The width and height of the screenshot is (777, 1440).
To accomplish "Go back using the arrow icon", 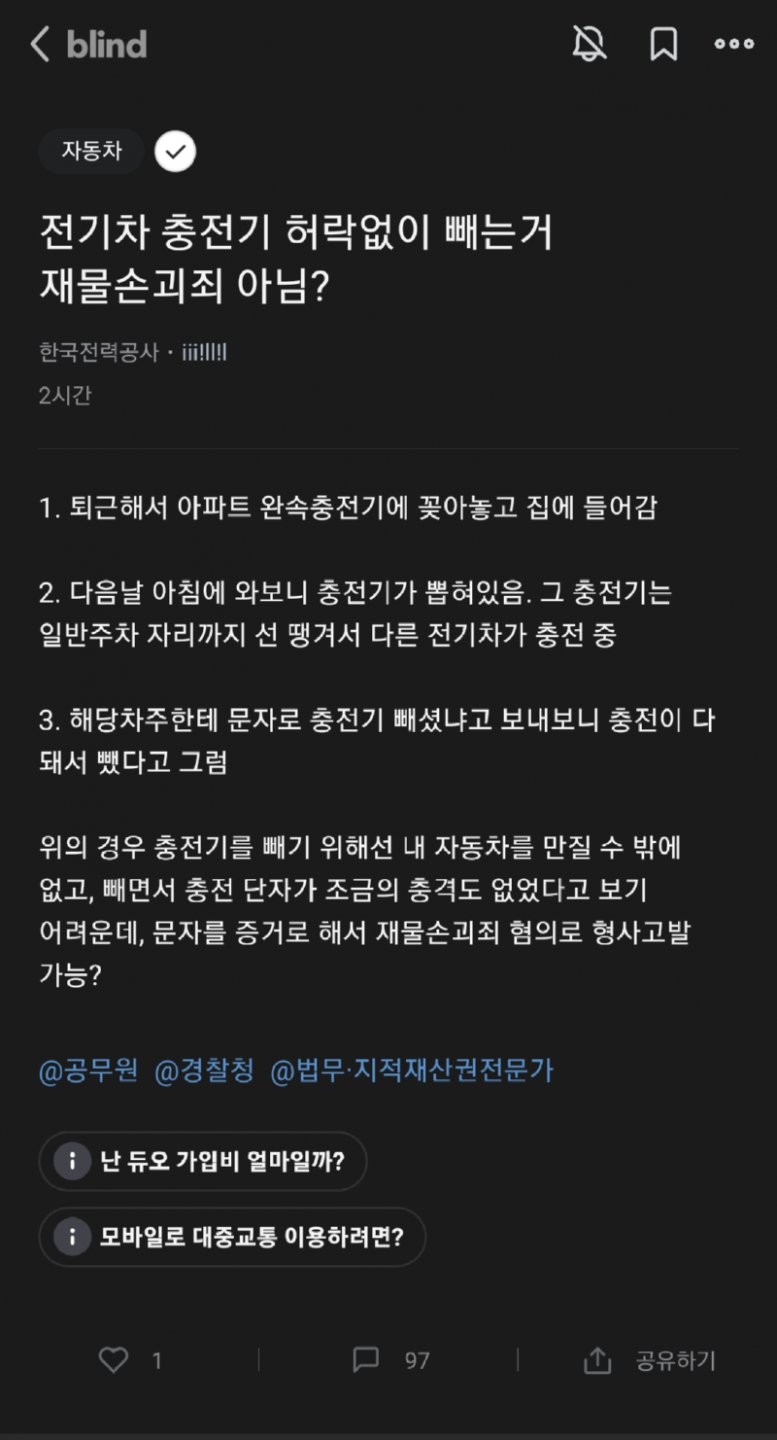I will point(40,44).
